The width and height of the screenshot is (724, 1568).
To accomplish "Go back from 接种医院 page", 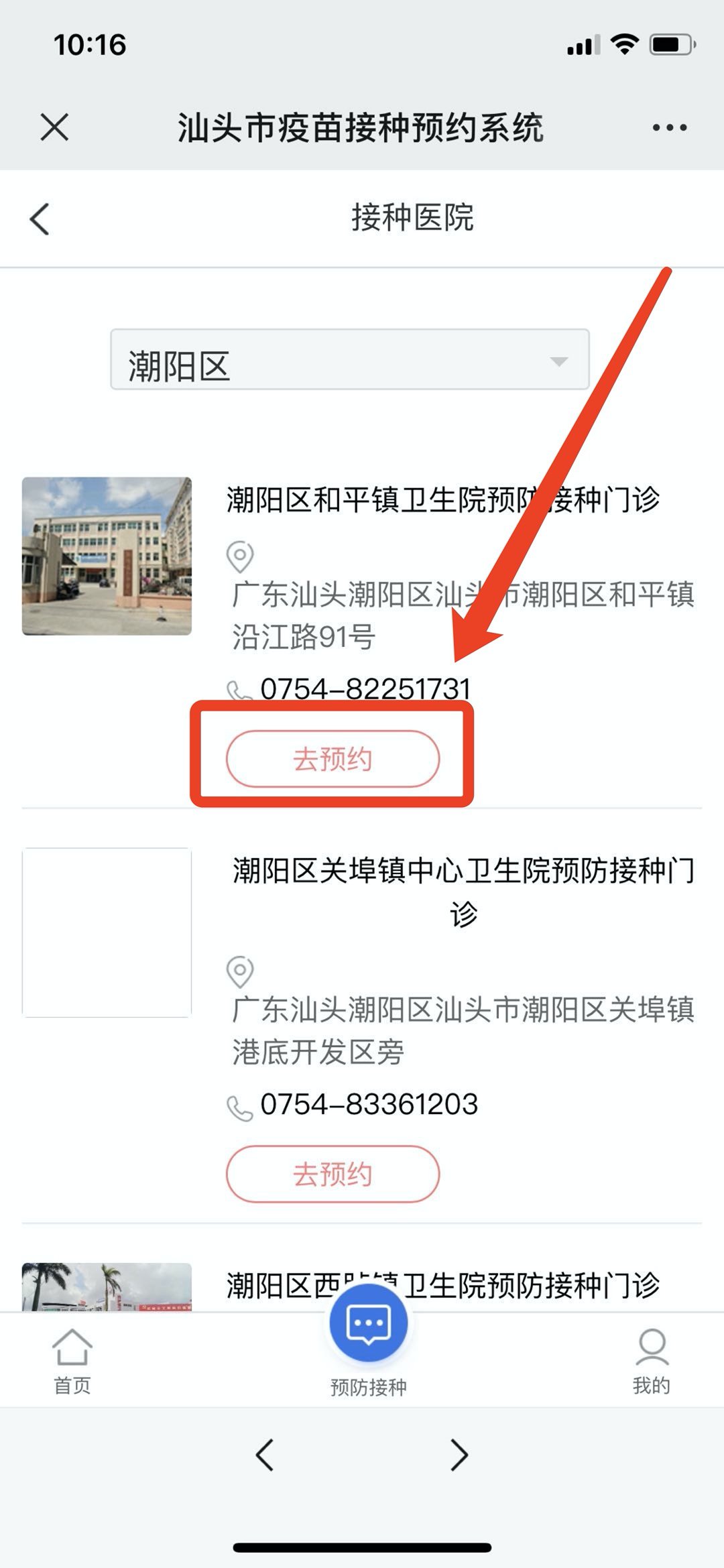I will pyautogui.click(x=40, y=219).
